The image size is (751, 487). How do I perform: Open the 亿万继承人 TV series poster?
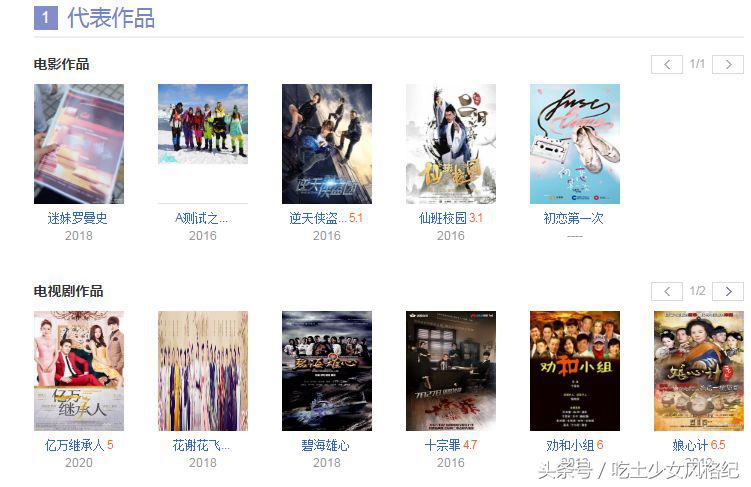[79, 371]
